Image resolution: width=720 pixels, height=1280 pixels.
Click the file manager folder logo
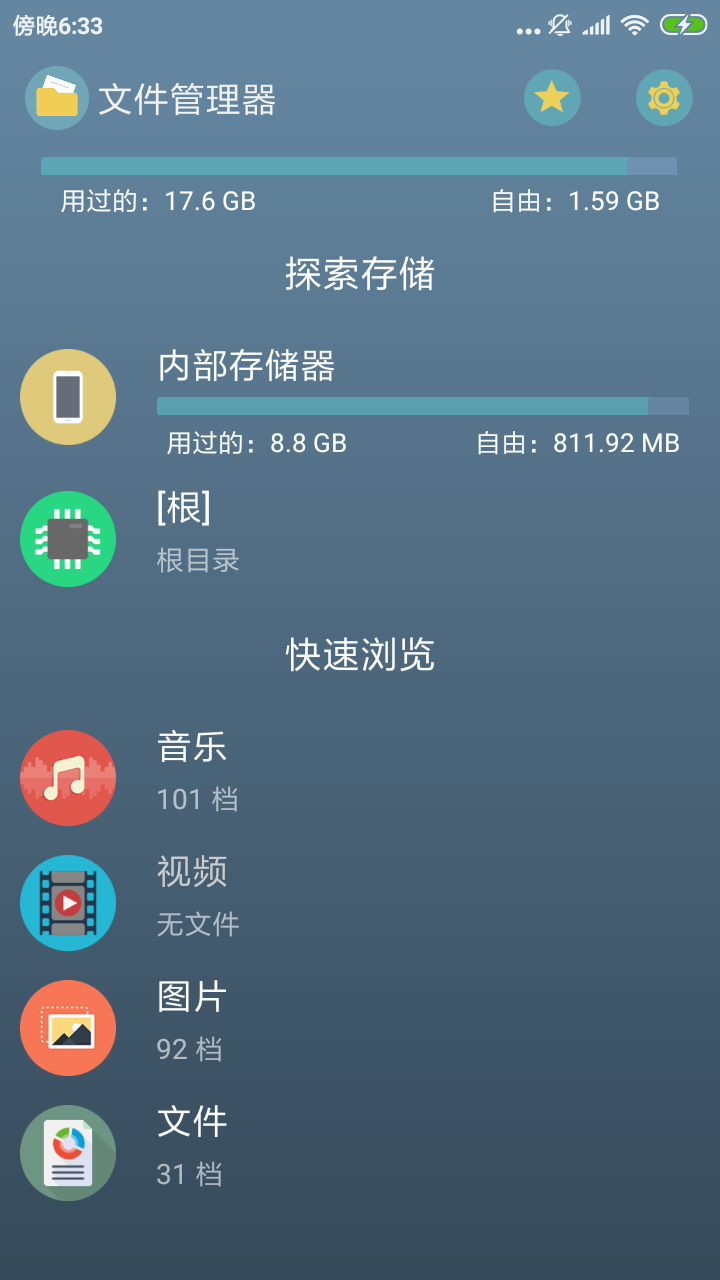coord(56,97)
